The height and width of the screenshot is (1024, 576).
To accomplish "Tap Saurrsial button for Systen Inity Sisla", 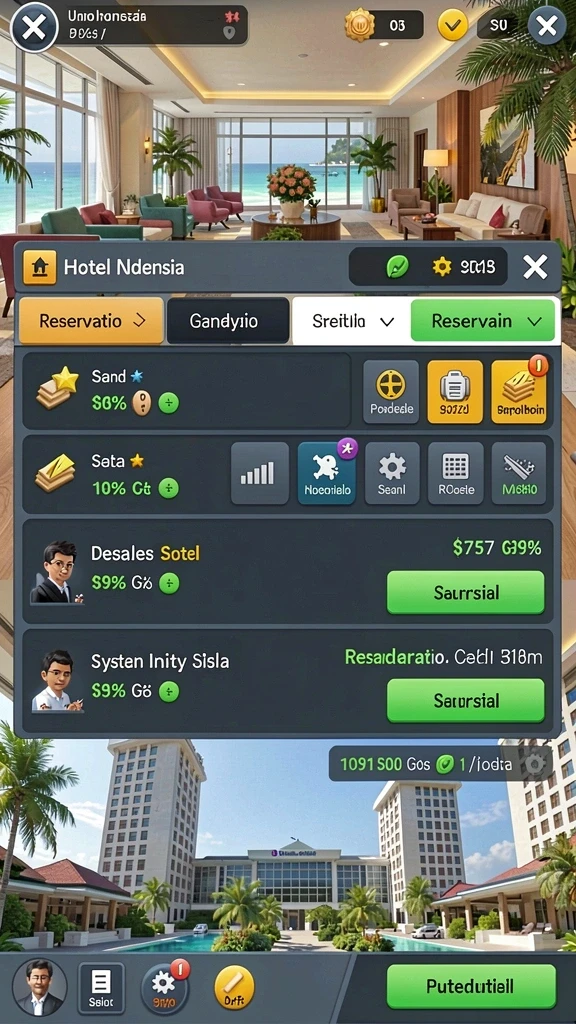I will pyautogui.click(x=466, y=700).
